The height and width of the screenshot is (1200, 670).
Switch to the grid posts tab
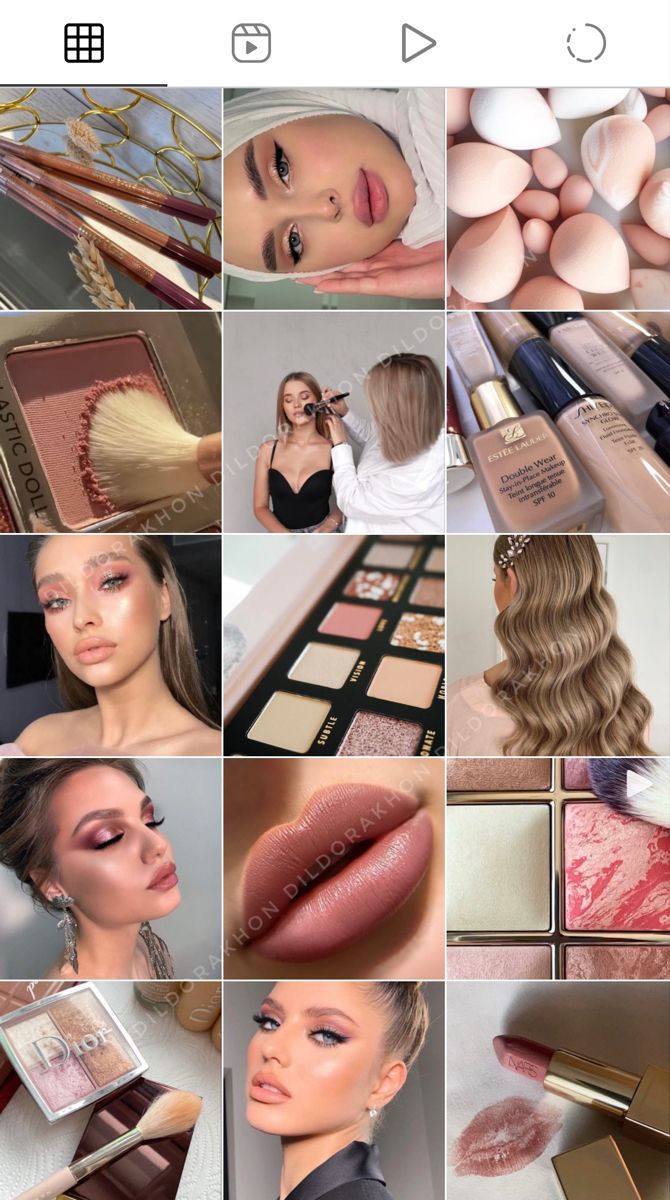tap(84, 43)
